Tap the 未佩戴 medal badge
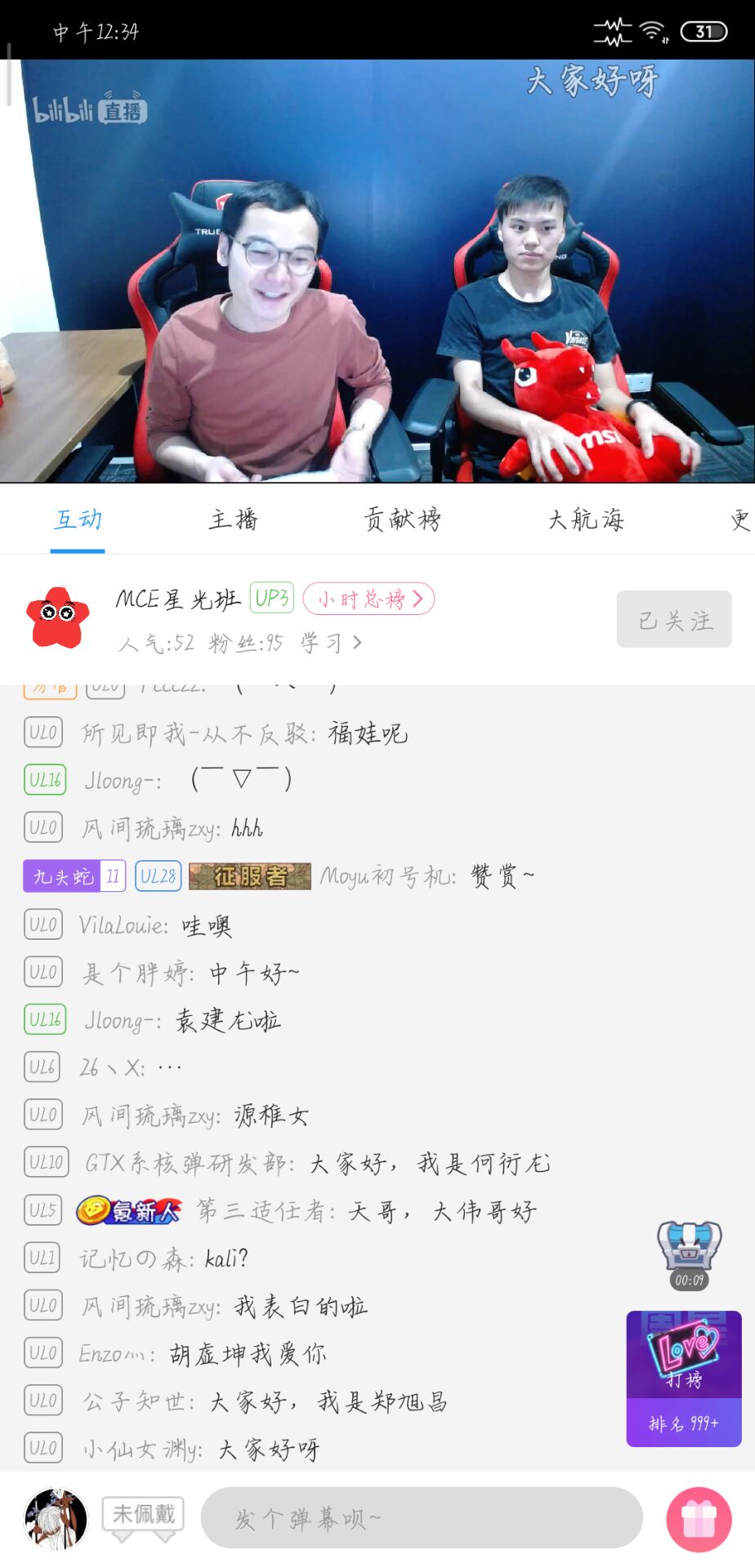This screenshot has height=1568, width=755. (x=143, y=1516)
